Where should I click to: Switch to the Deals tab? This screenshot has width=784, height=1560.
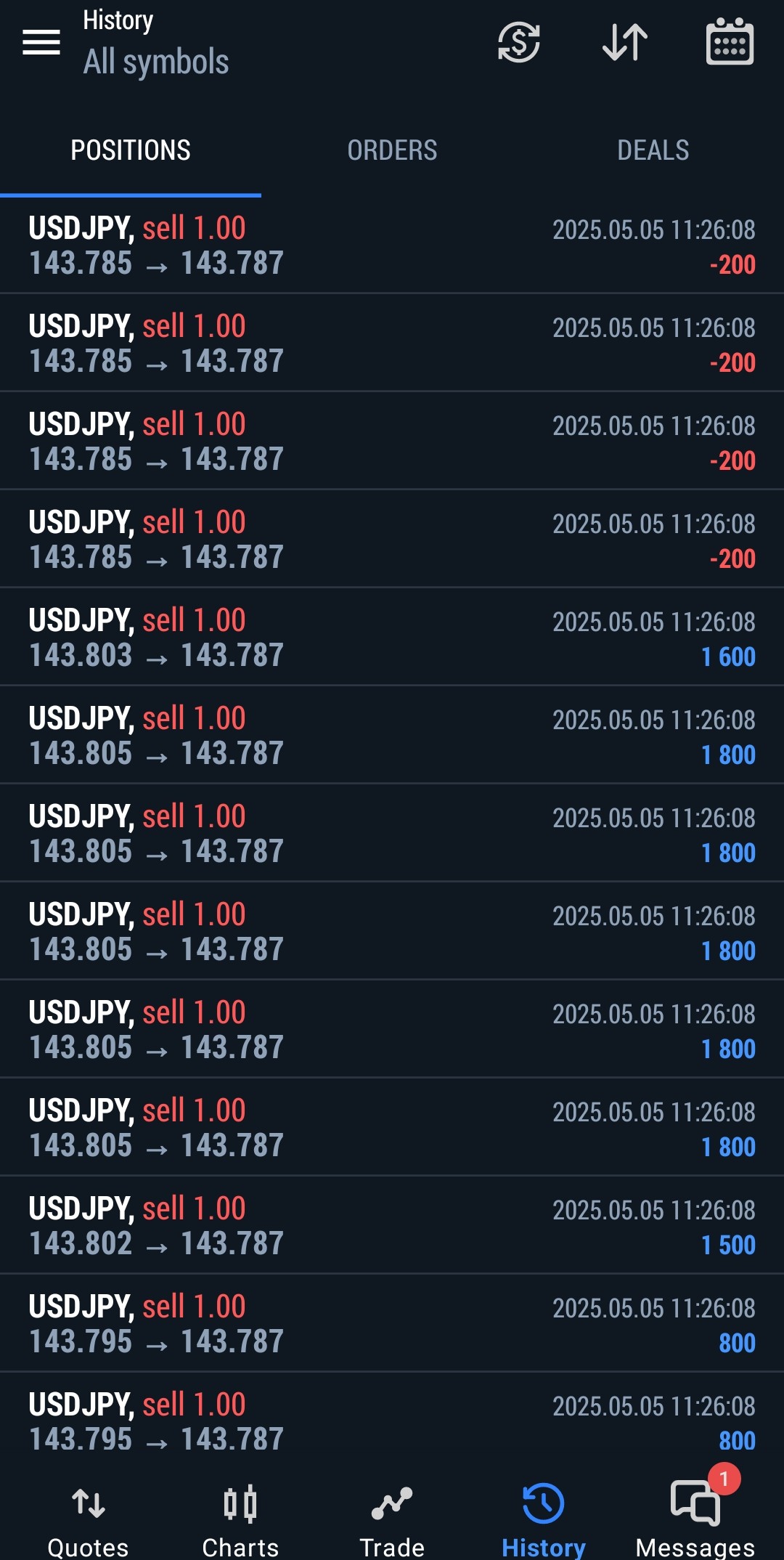tap(653, 150)
